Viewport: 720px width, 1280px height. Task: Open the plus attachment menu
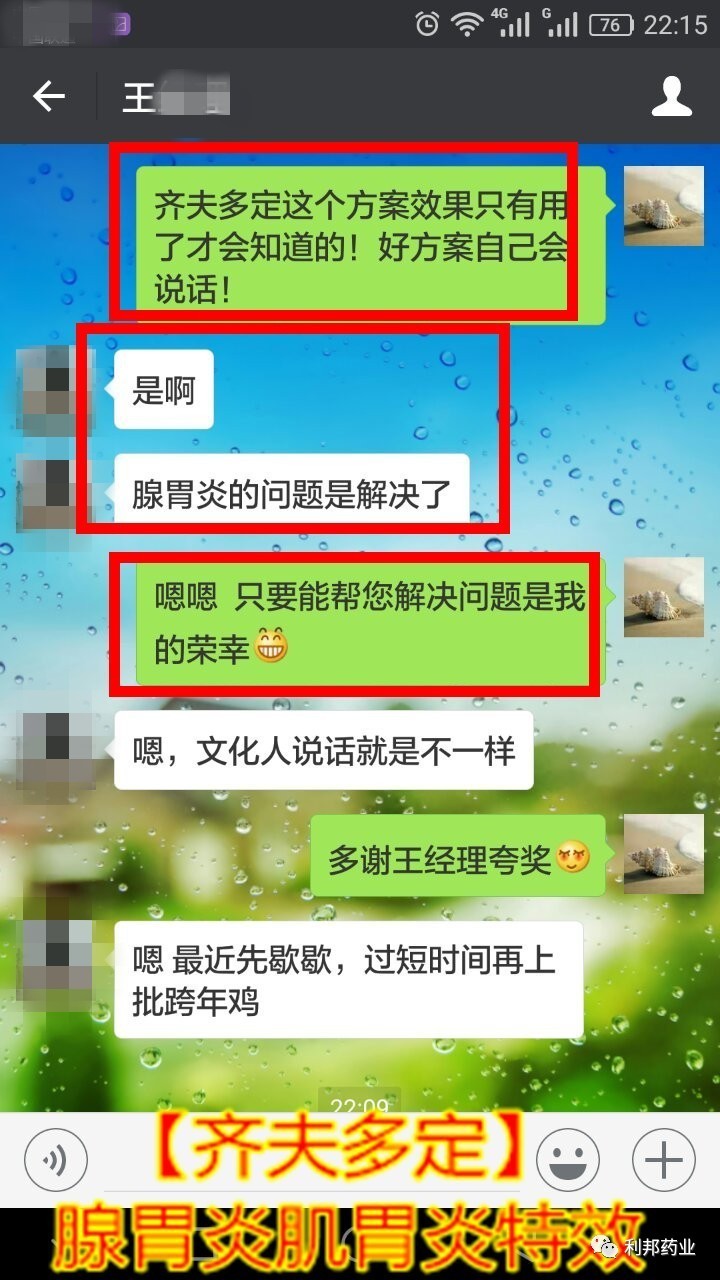coord(663,1160)
